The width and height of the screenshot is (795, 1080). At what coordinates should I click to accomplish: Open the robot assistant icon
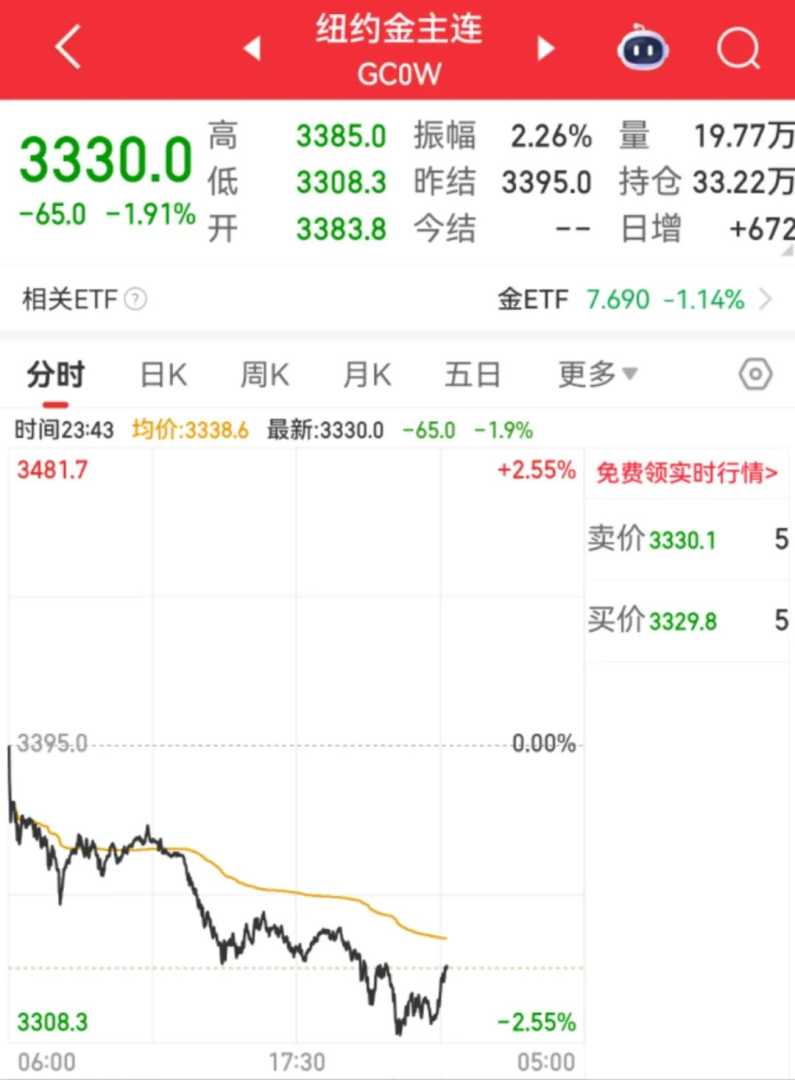tap(643, 48)
